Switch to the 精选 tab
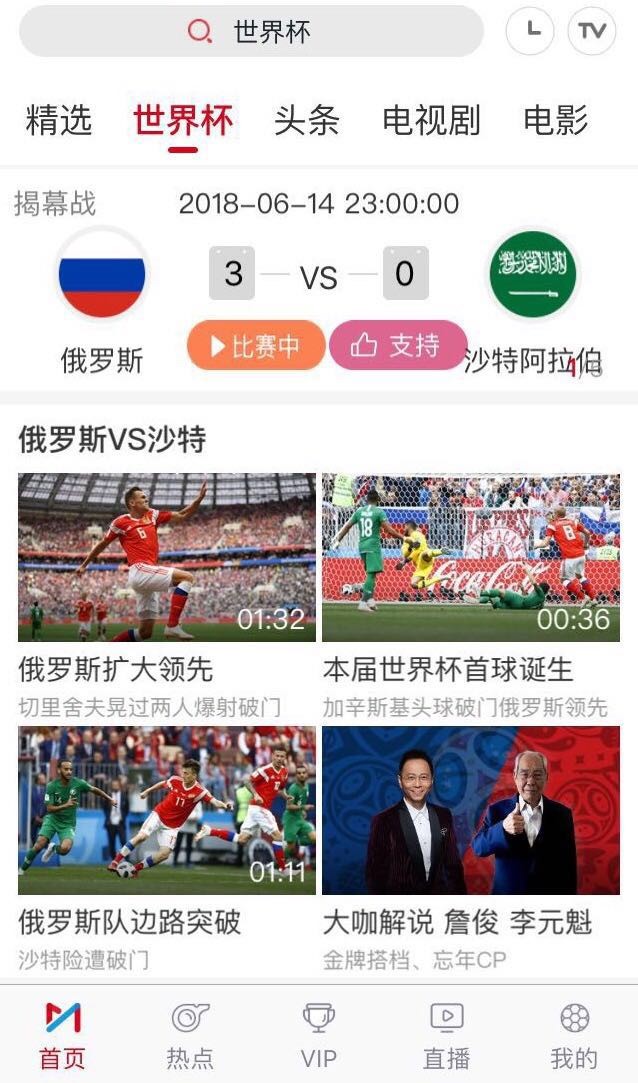This screenshot has height=1083, width=638. (58, 121)
